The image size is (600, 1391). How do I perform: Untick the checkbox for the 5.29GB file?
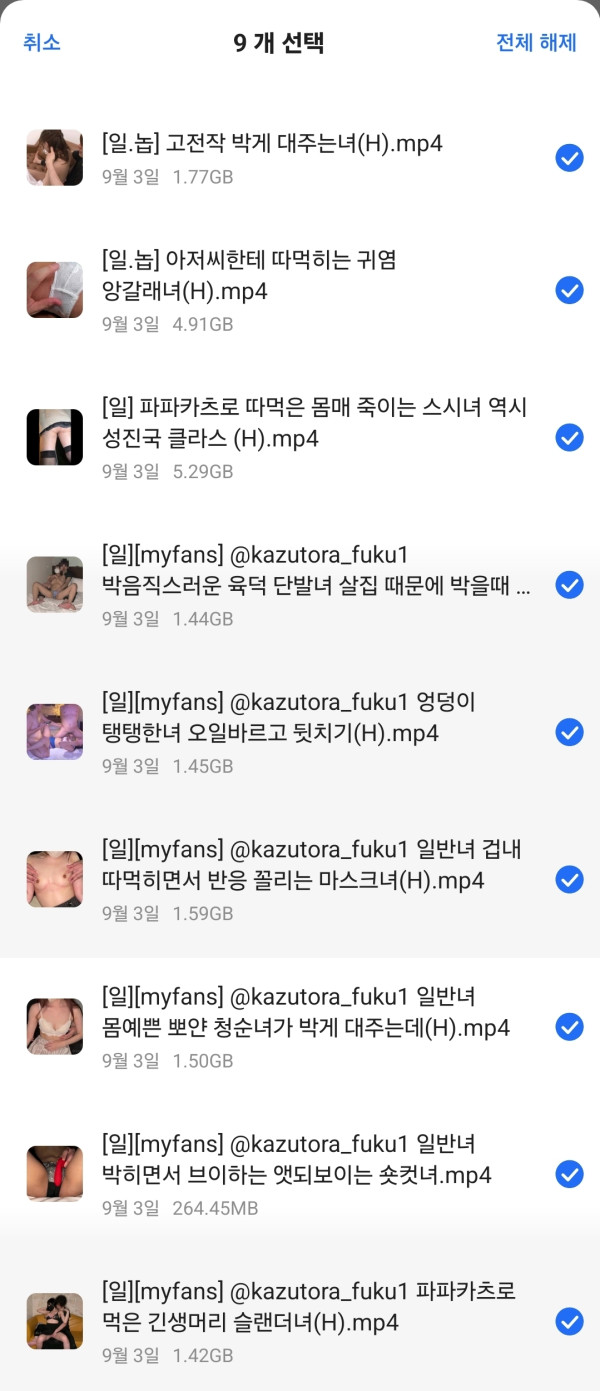click(569, 438)
